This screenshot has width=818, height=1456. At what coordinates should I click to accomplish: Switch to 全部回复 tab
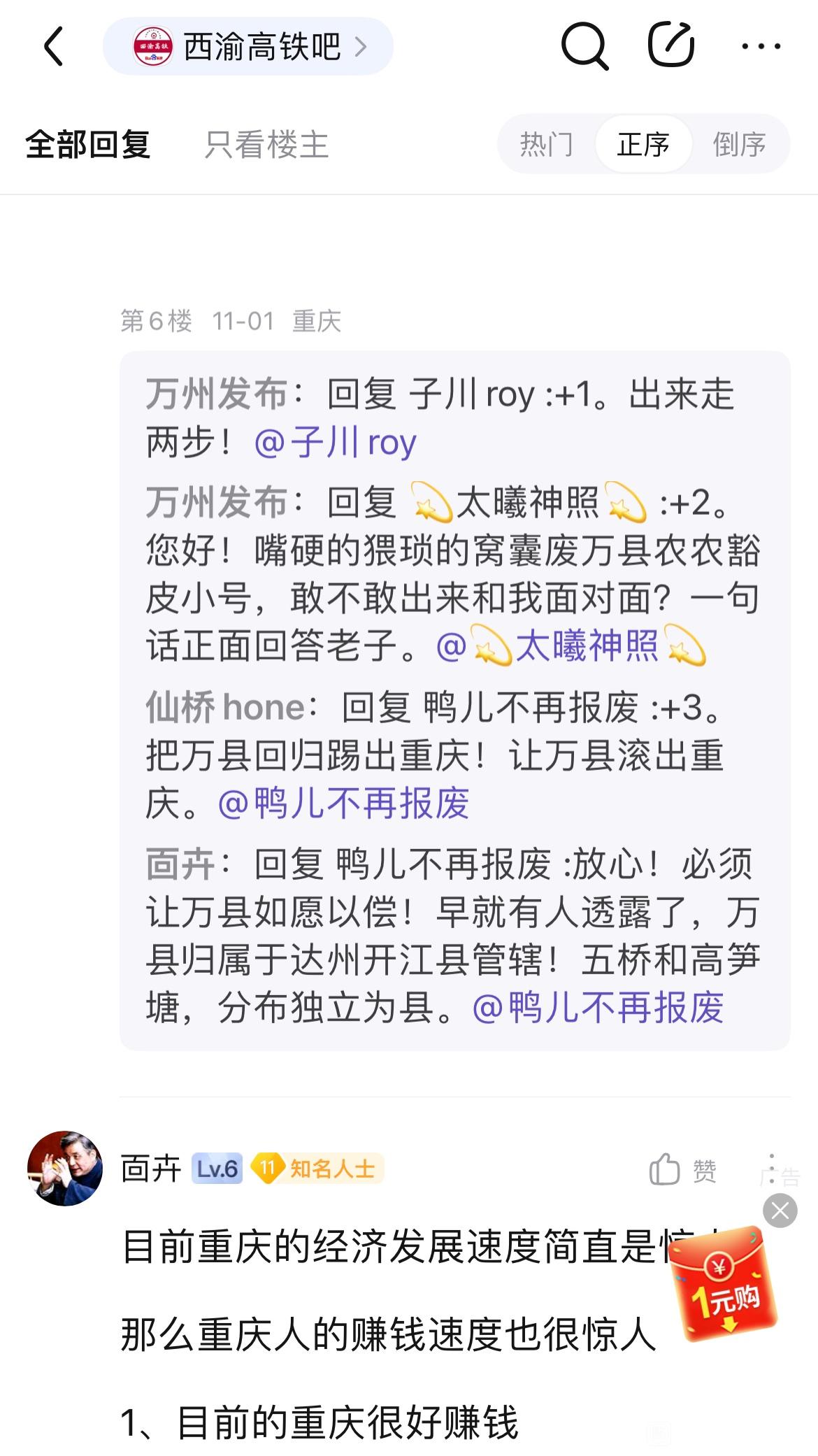pyautogui.click(x=88, y=145)
